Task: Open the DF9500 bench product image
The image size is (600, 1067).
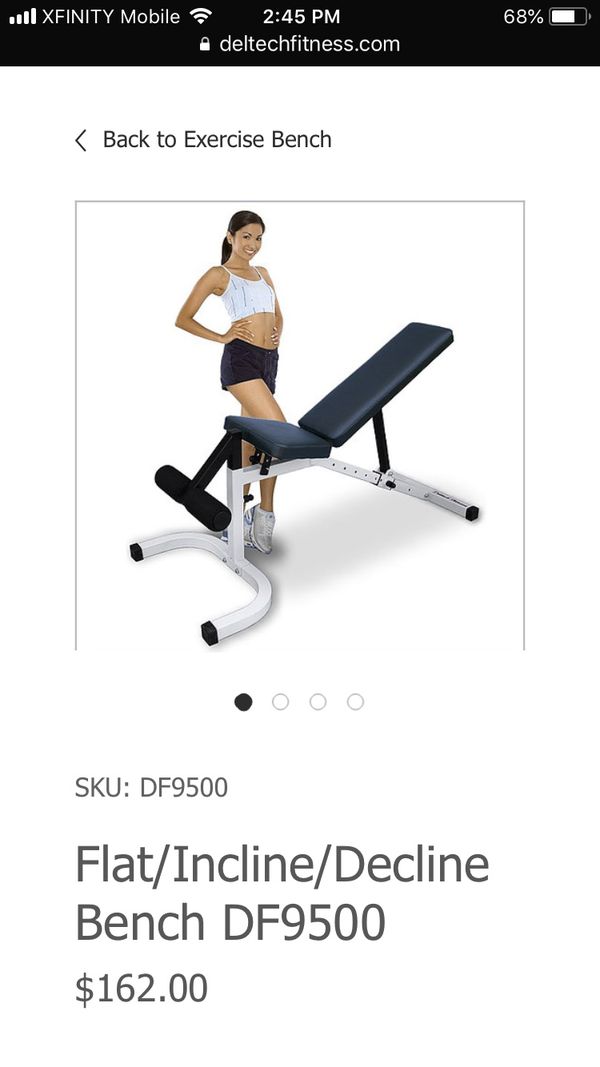Action: [x=300, y=425]
